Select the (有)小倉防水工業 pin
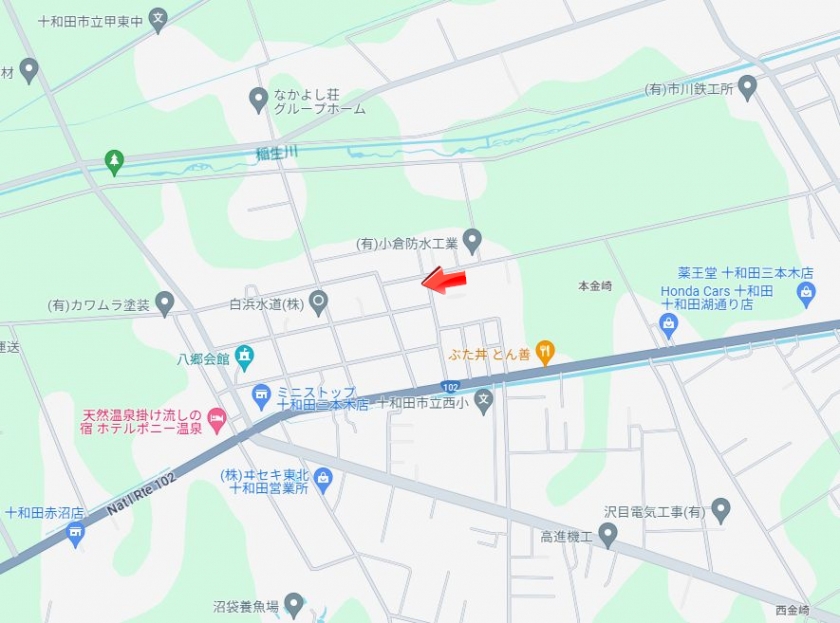This screenshot has height=623, width=840. coord(472,240)
